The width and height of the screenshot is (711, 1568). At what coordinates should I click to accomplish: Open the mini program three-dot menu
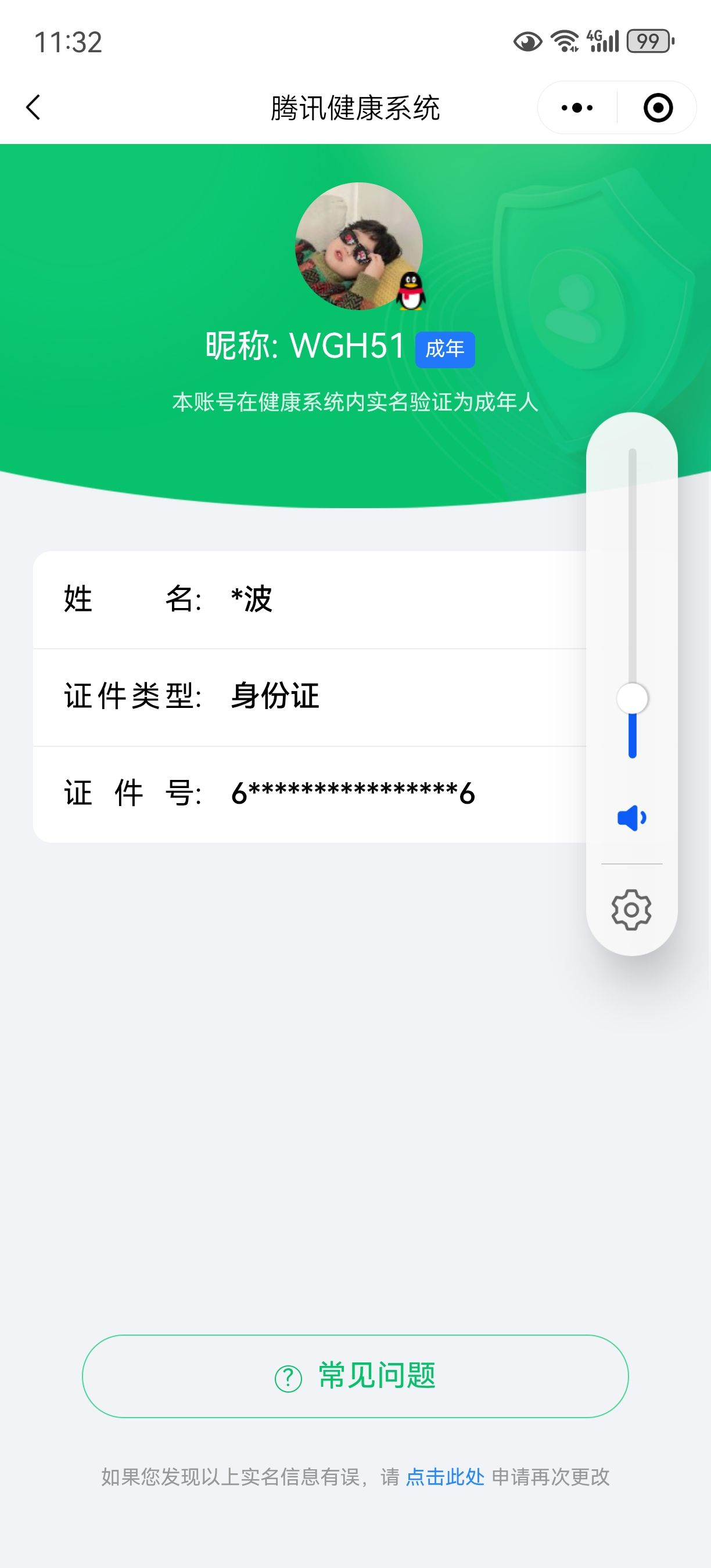coord(577,108)
